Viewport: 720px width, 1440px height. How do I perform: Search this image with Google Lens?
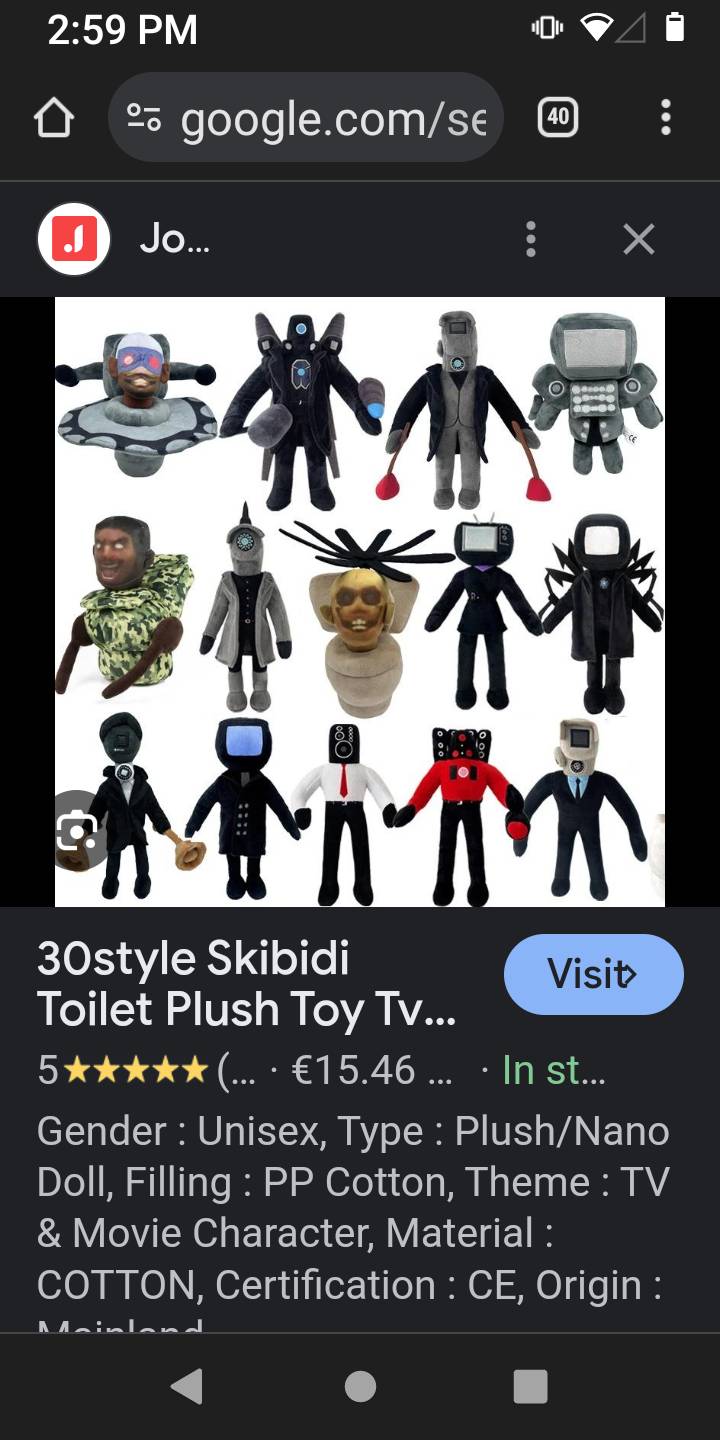pyautogui.click(x=76, y=832)
